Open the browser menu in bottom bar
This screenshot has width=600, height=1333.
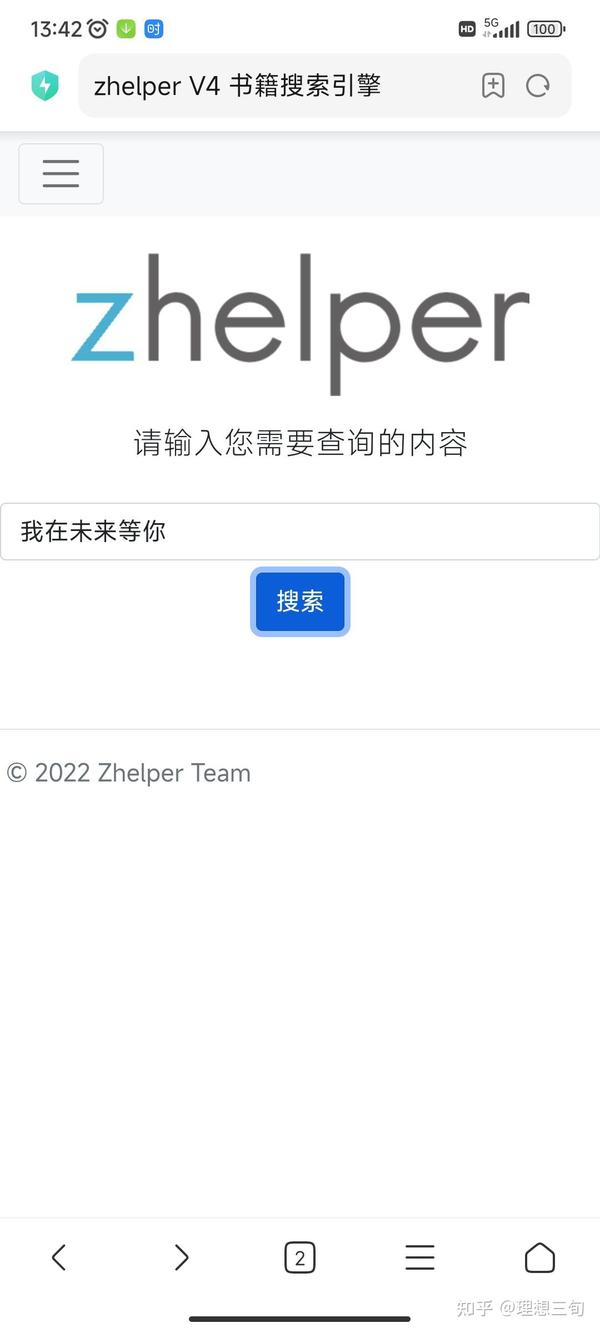[420, 1257]
